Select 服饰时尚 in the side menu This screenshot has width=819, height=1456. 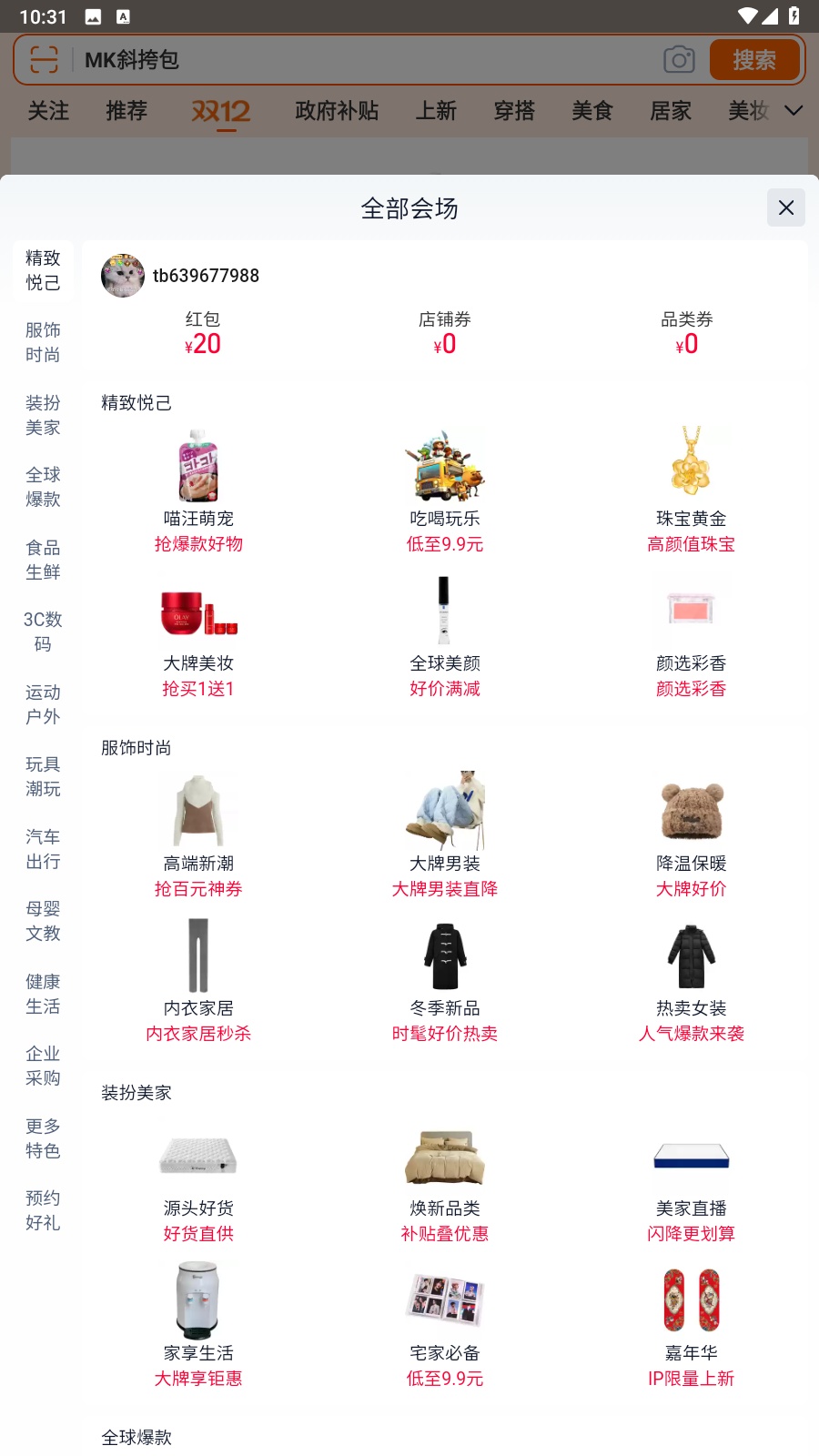(43, 342)
